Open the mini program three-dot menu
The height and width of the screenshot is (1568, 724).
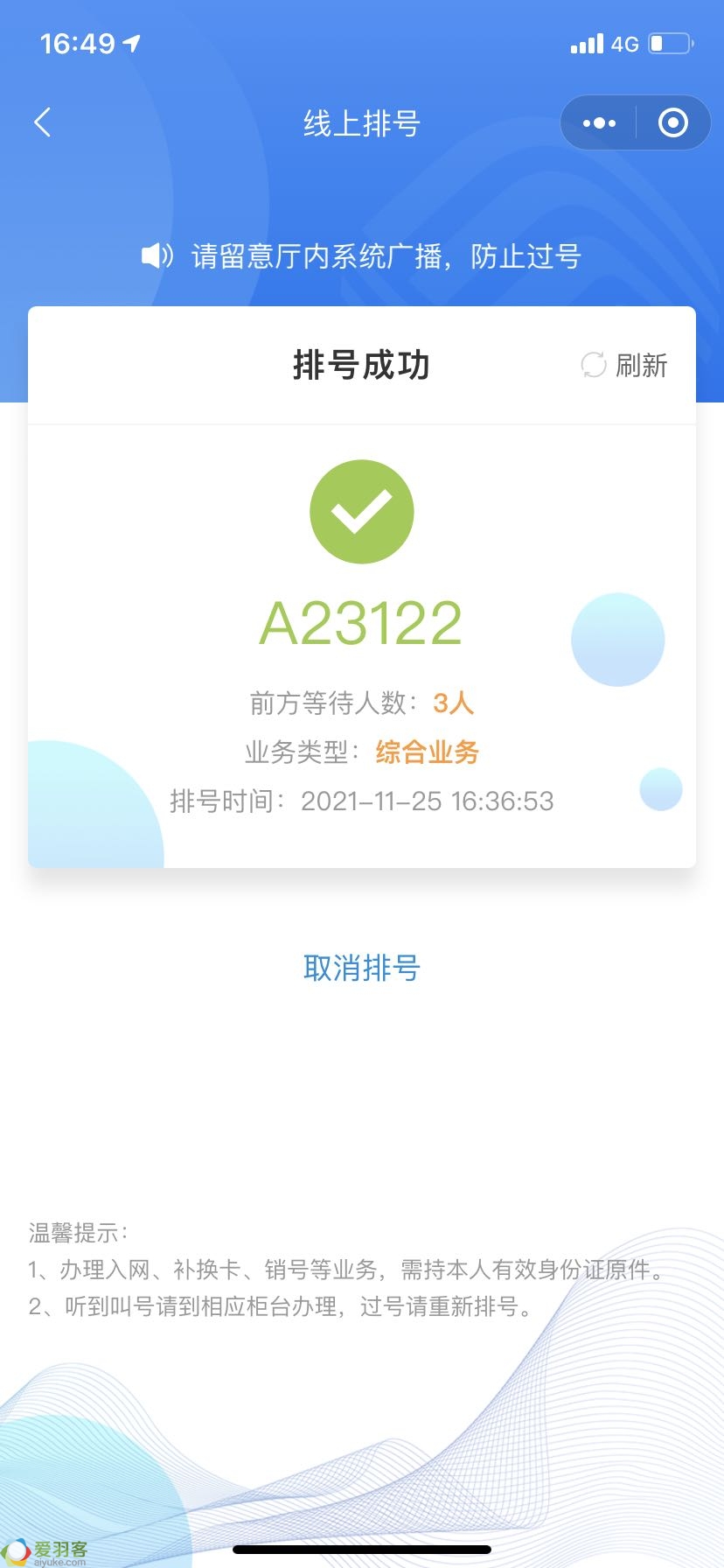coord(599,123)
